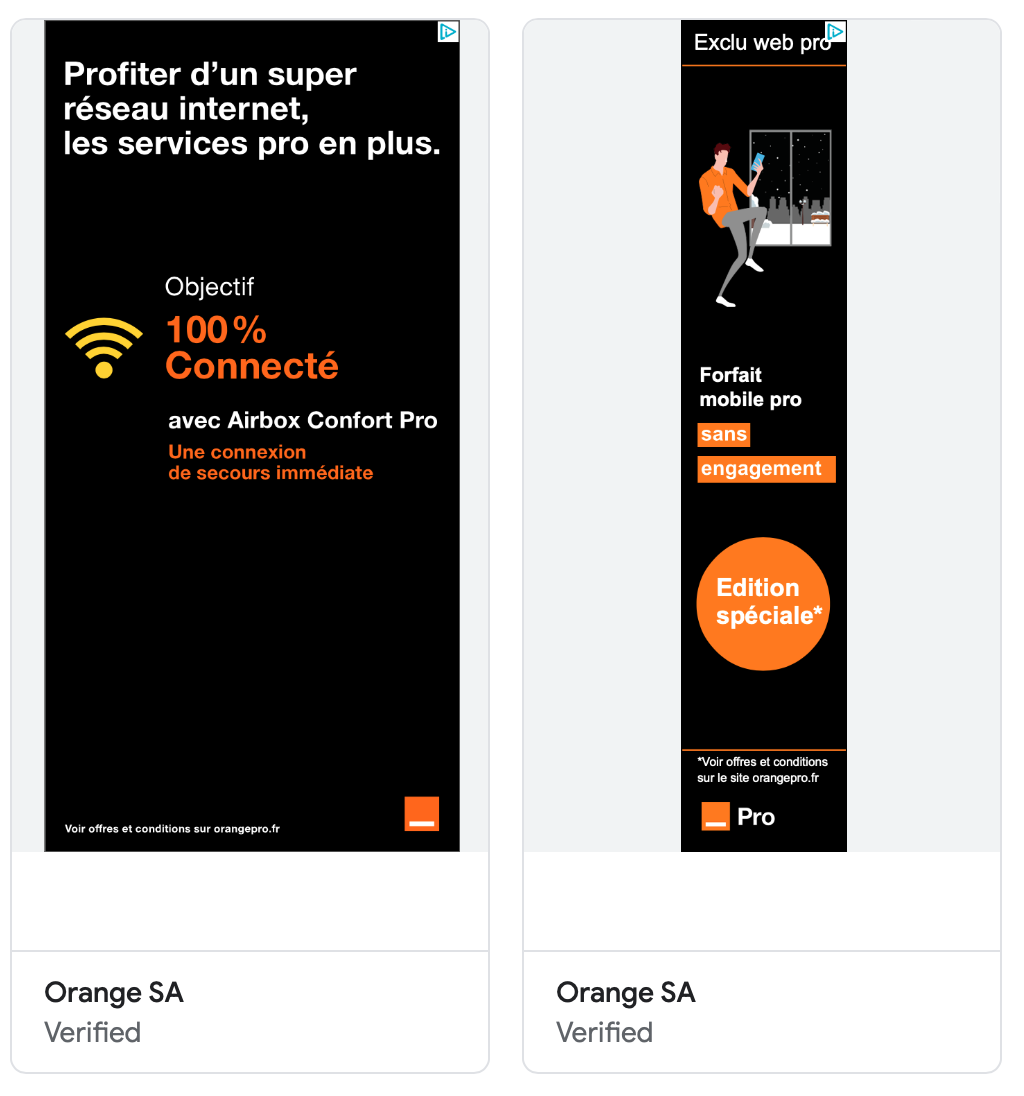Viewport: 1024px width, 1096px height.
Task: Select the Verified label under the right ad
Action: coord(604,1032)
